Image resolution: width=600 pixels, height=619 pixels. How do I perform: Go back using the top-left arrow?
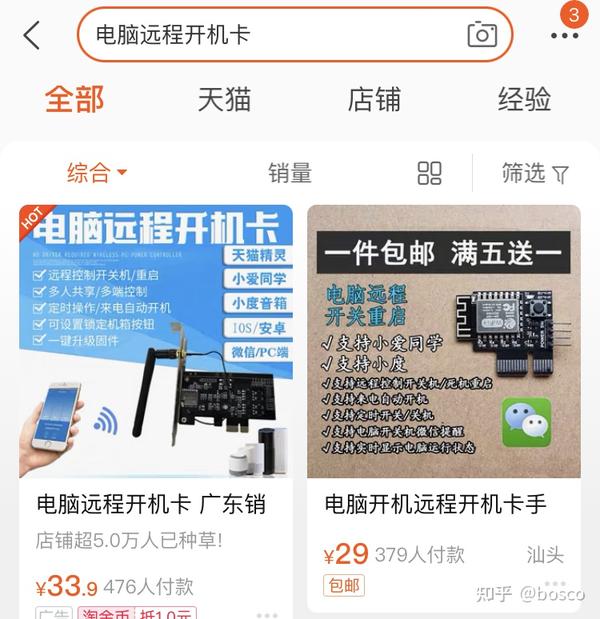pos(32,35)
